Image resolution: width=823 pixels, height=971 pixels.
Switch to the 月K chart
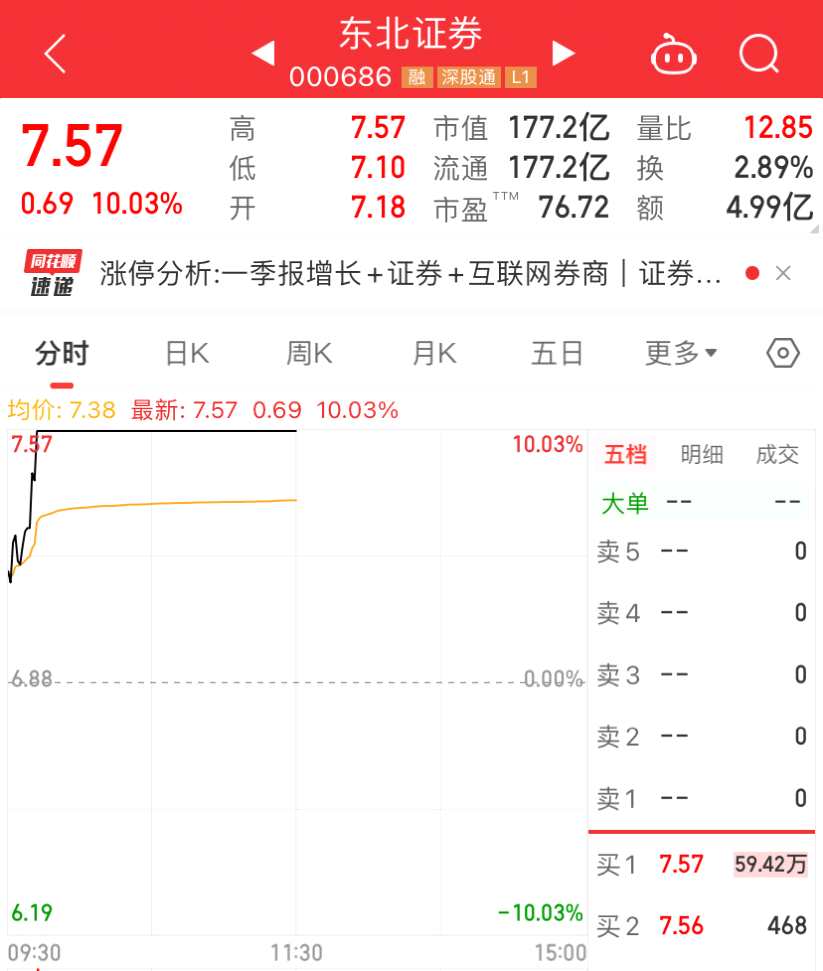pos(434,353)
